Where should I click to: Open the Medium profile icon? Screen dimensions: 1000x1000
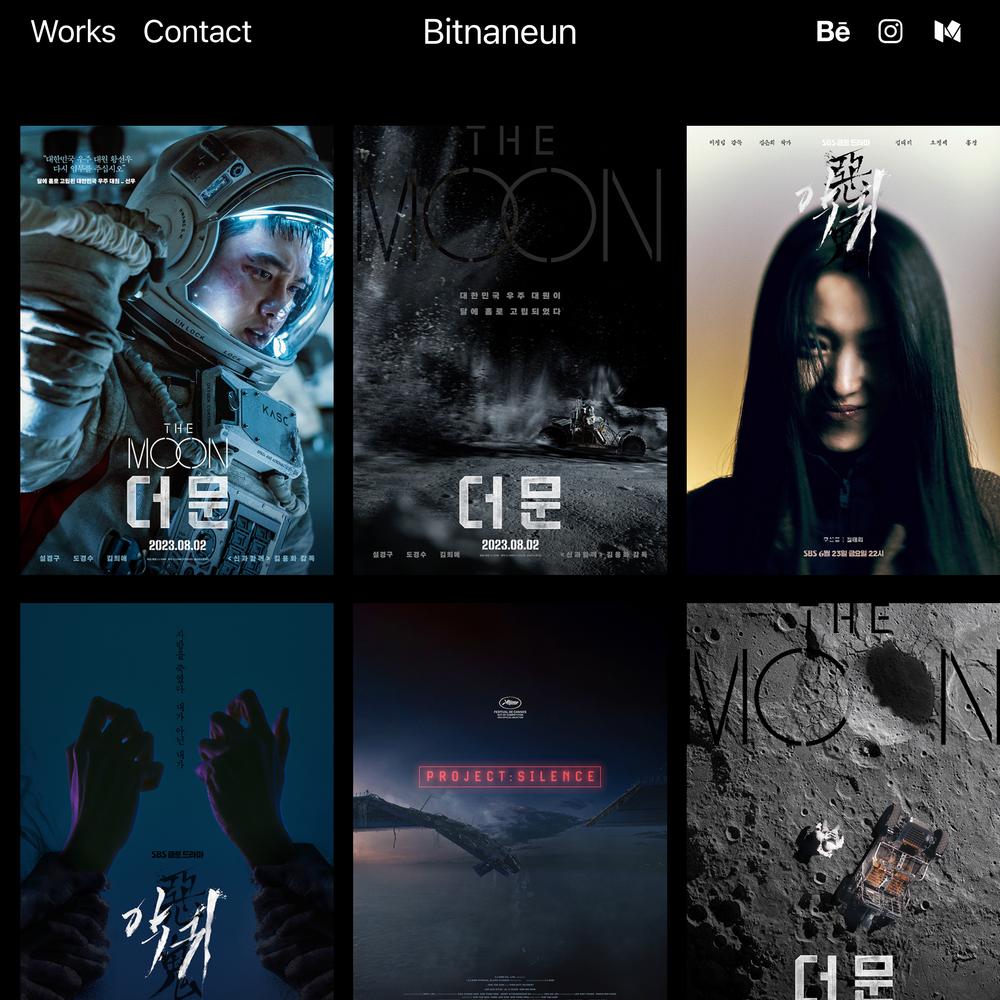947,32
